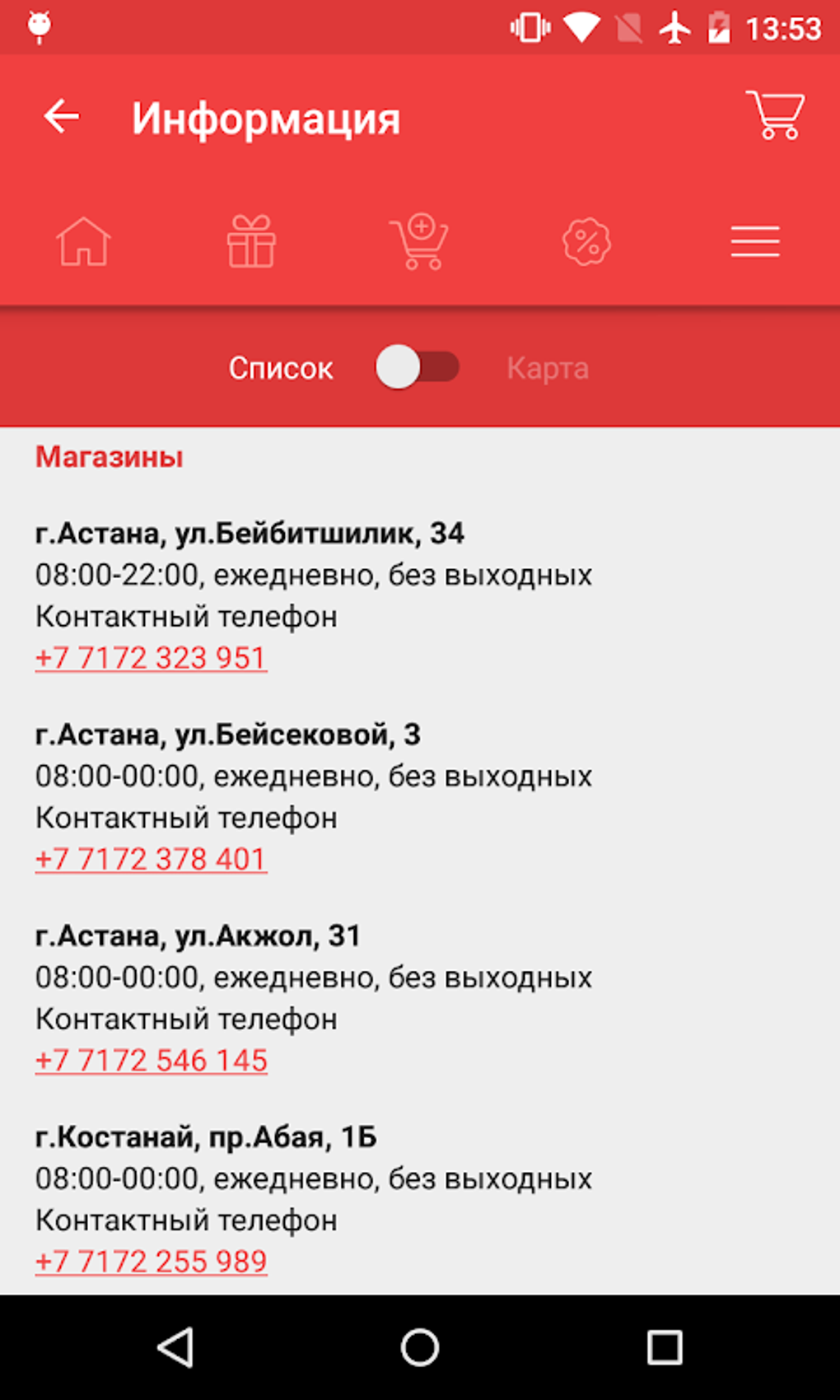
Task: Go back using the arrow icon
Action: click(62, 117)
